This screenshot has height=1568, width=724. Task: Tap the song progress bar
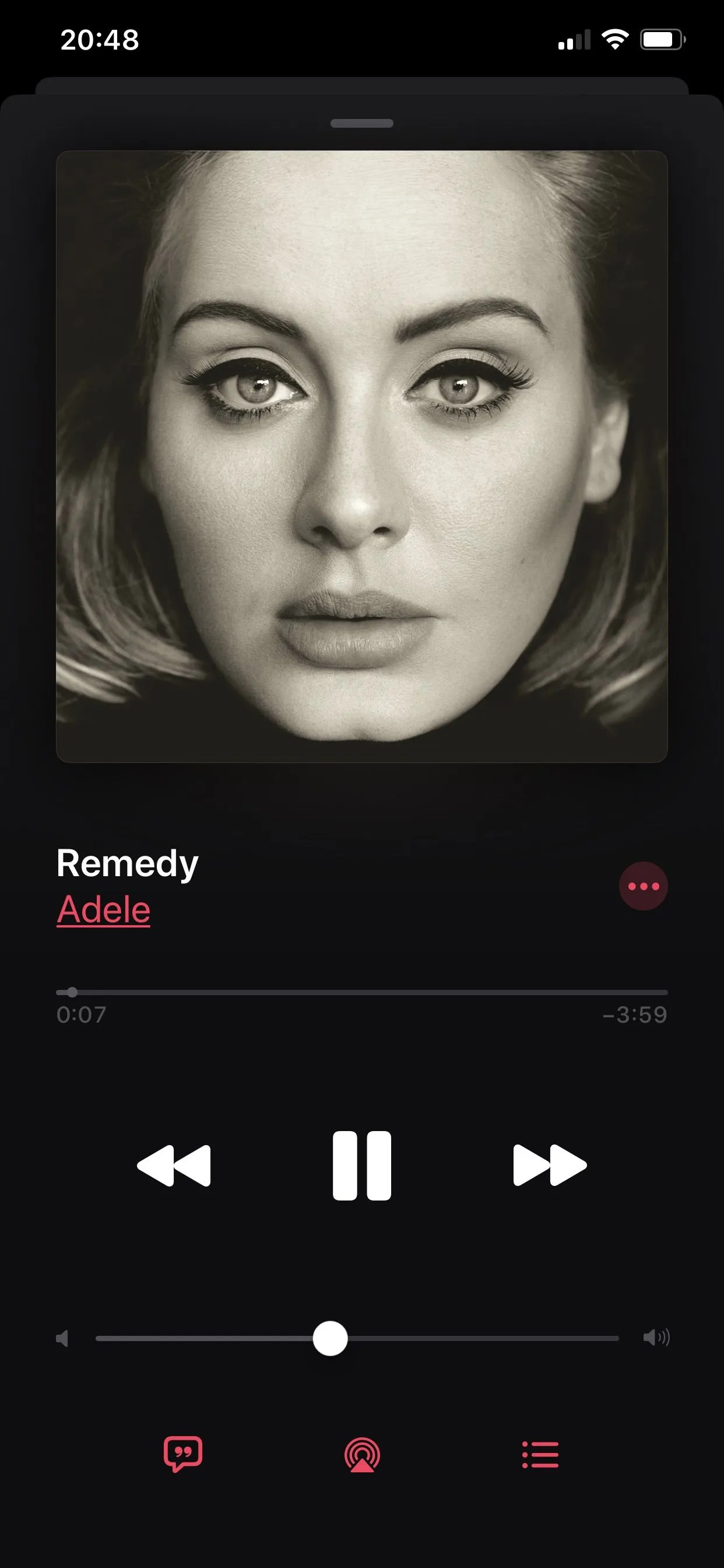coord(362,992)
